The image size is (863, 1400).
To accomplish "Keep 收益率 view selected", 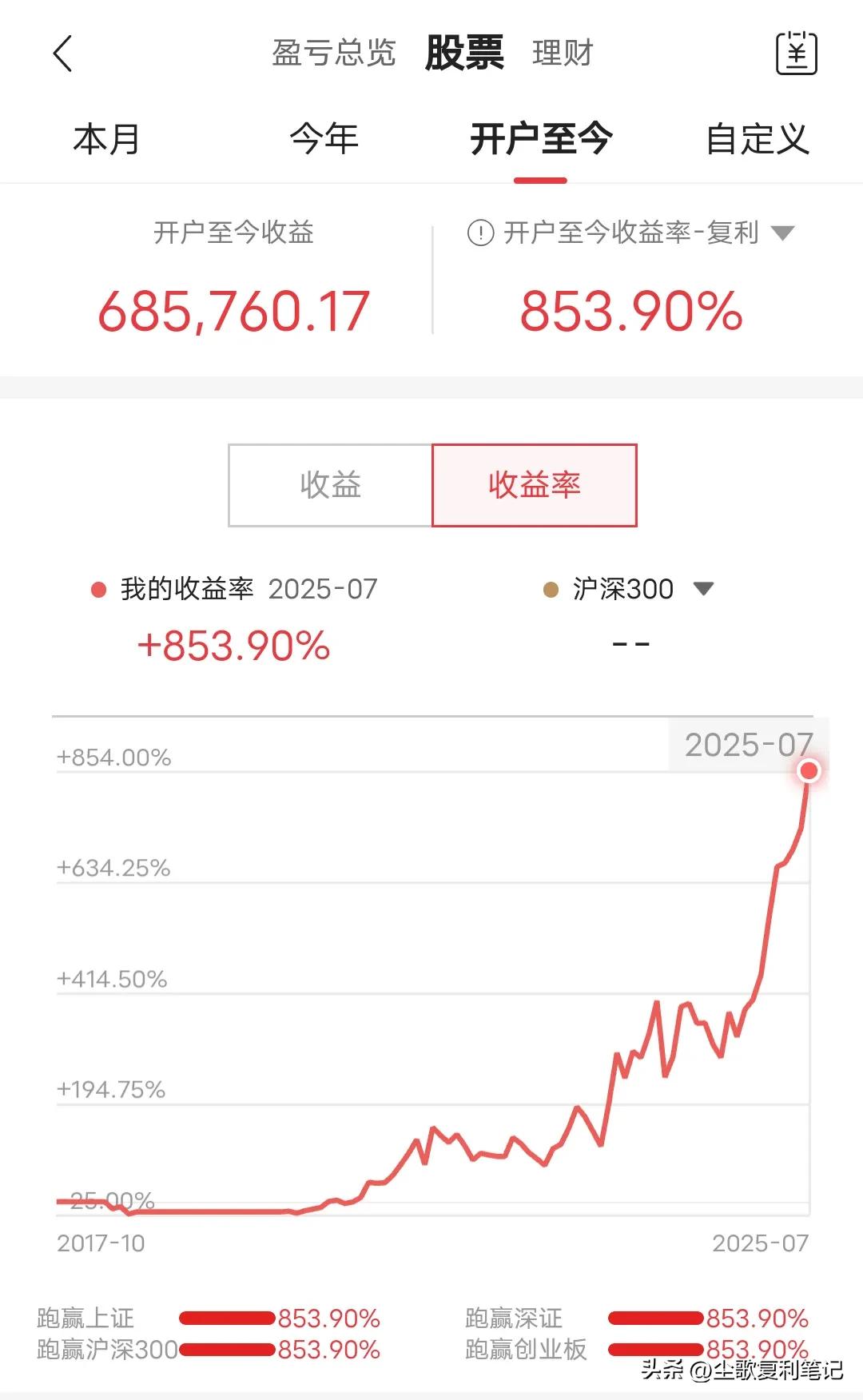I will [x=534, y=485].
